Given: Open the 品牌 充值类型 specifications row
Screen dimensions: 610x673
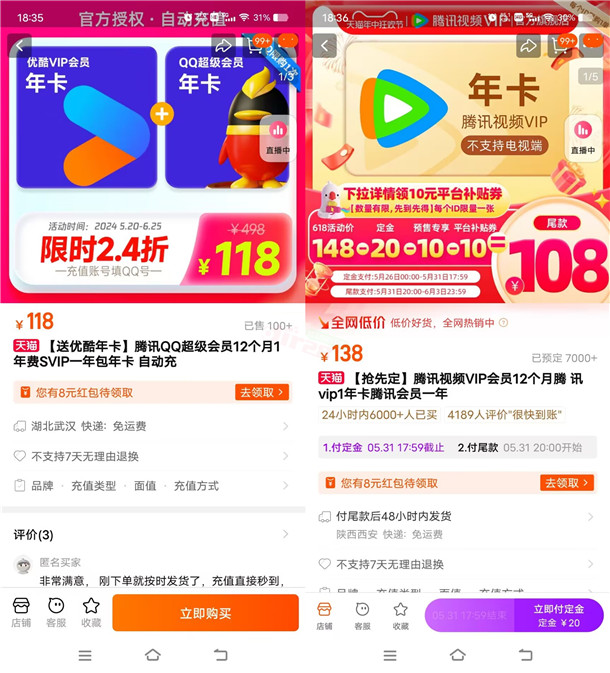Looking at the screenshot, I should (152, 486).
